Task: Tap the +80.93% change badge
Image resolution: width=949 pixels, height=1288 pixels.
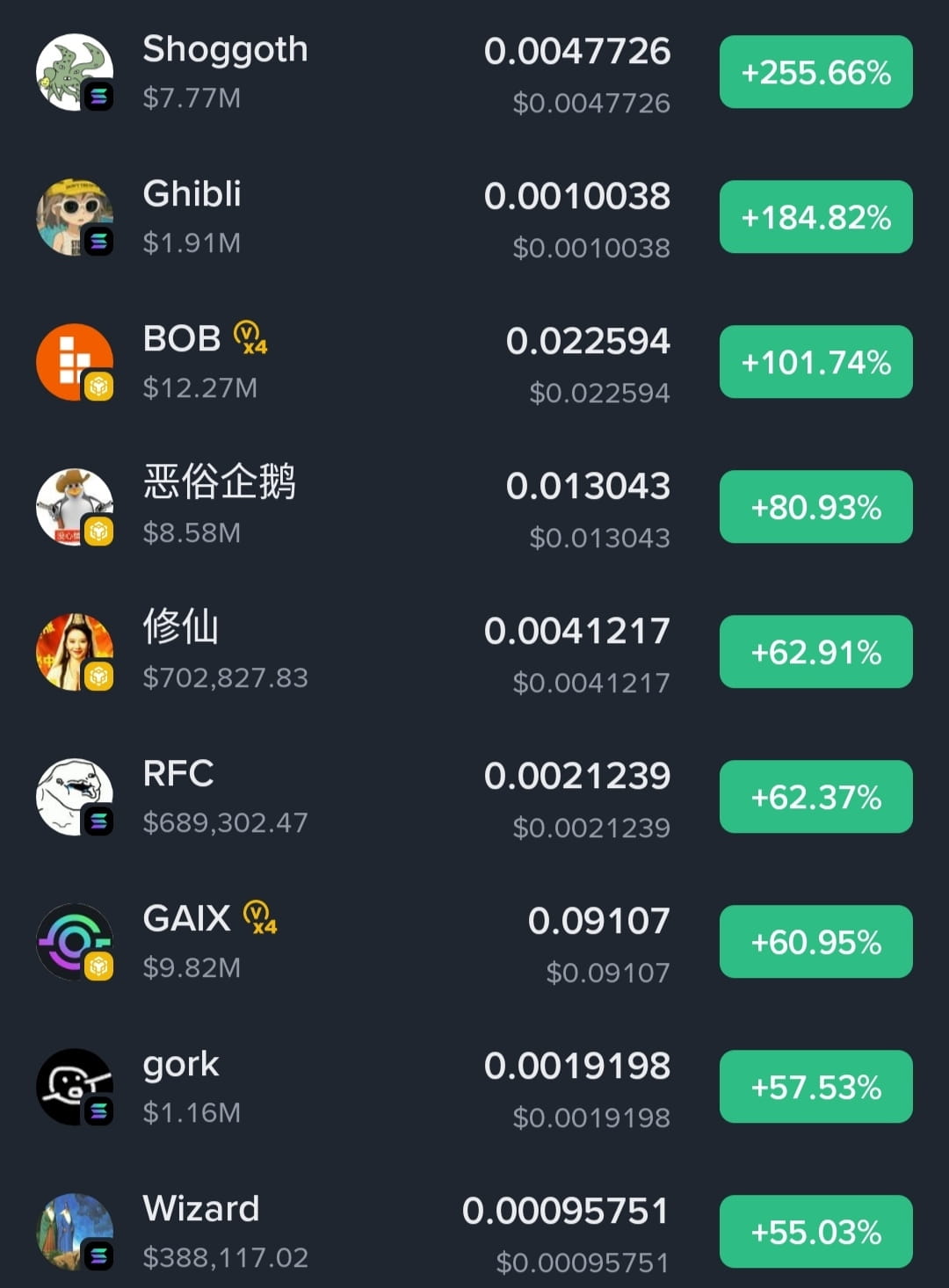Action: tap(815, 507)
